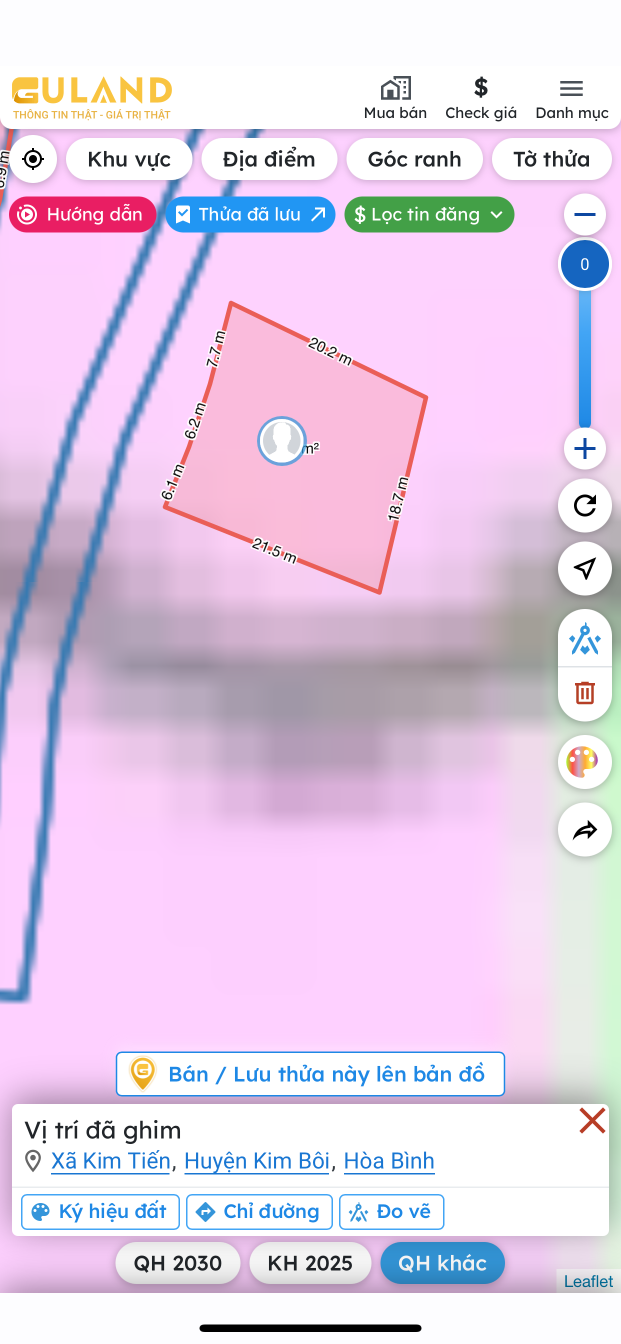Close the Vị trí đã ghim panel
The width and height of the screenshot is (621, 1344).
592,1121
